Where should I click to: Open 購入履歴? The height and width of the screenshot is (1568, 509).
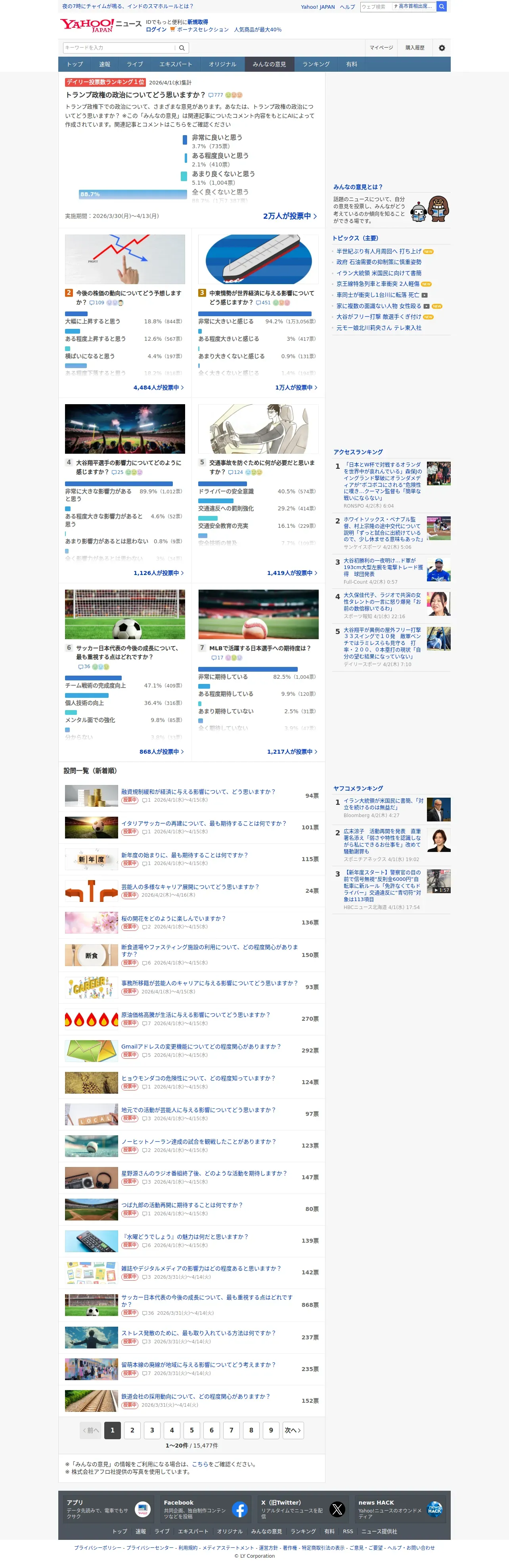[x=415, y=48]
